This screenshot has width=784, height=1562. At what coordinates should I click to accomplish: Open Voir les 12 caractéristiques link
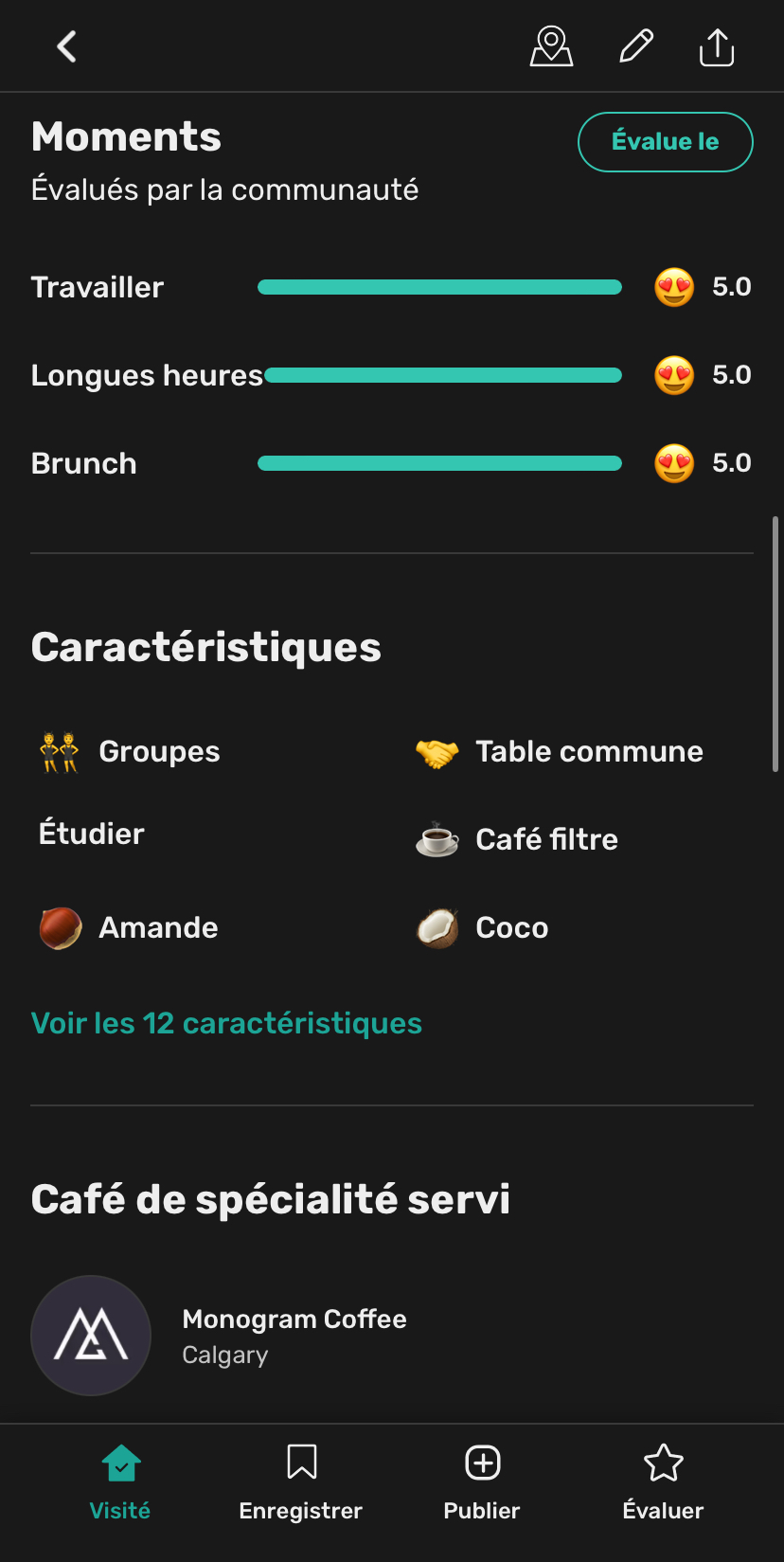(x=226, y=1023)
